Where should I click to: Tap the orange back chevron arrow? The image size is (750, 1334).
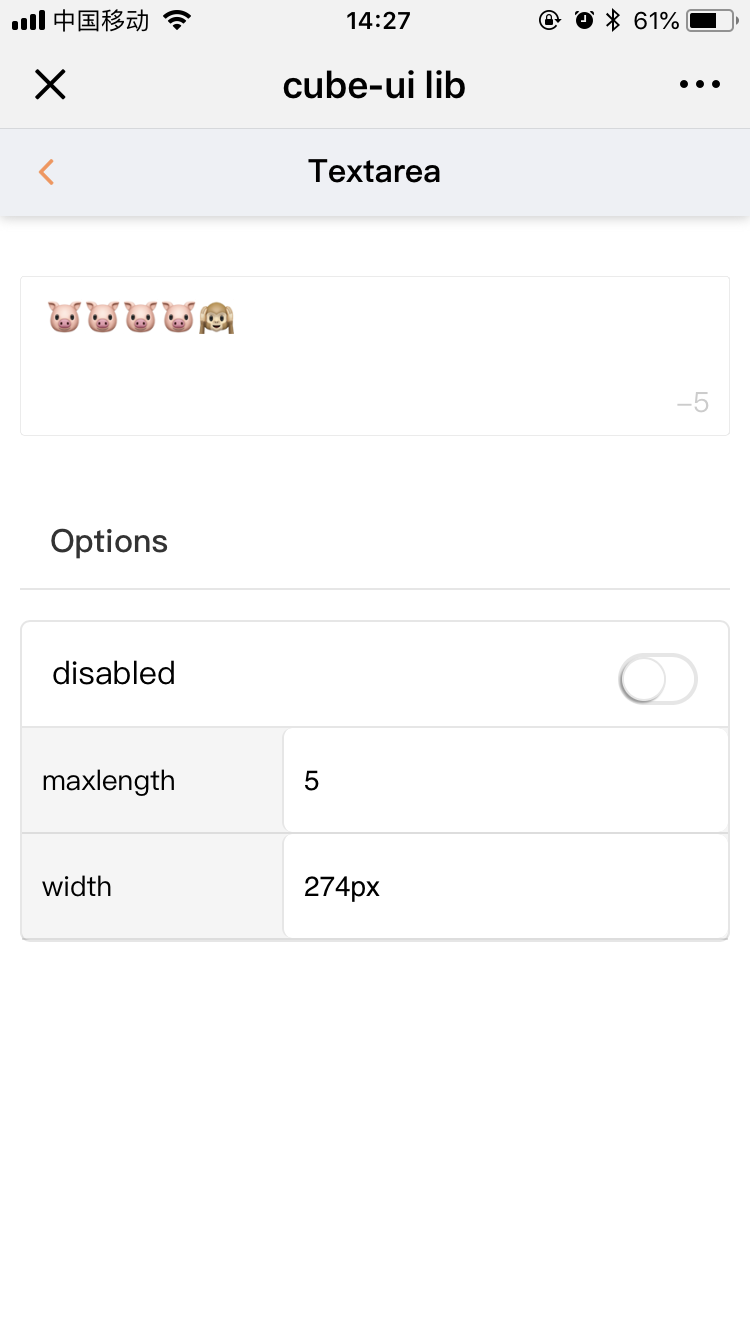tap(45, 171)
